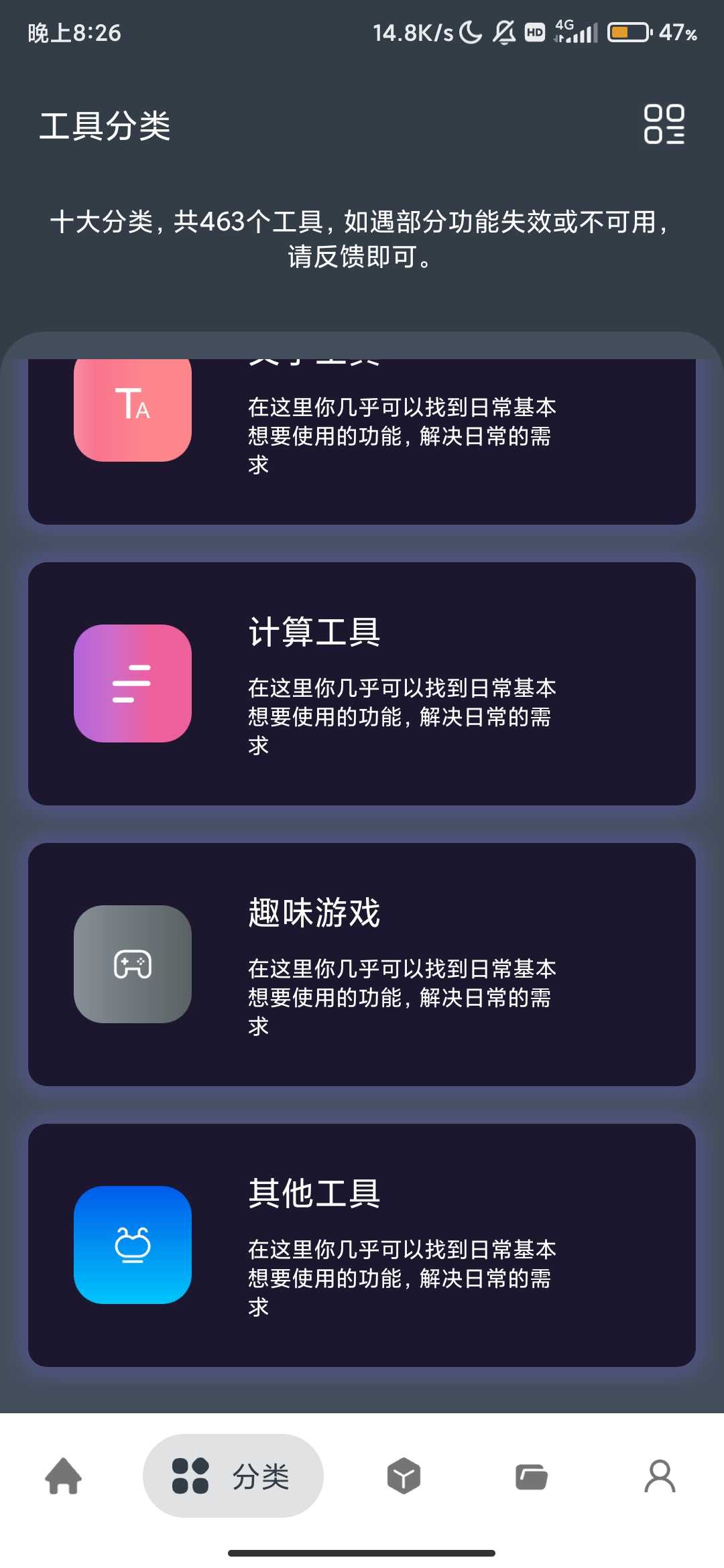Tap the folder icon in bottom navigation
The height and width of the screenshot is (1568, 724).
(x=530, y=1476)
